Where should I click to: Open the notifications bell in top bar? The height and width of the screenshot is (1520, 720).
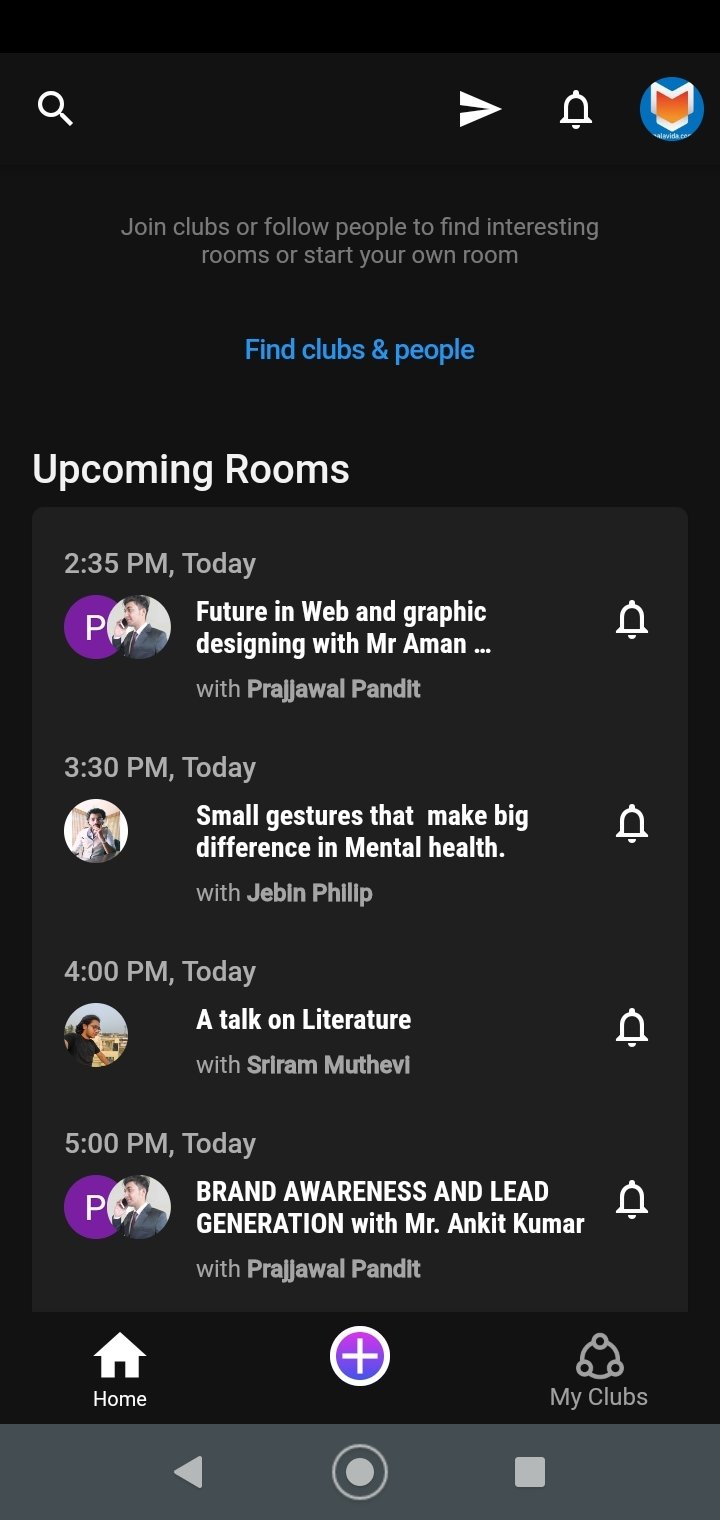[x=576, y=109]
